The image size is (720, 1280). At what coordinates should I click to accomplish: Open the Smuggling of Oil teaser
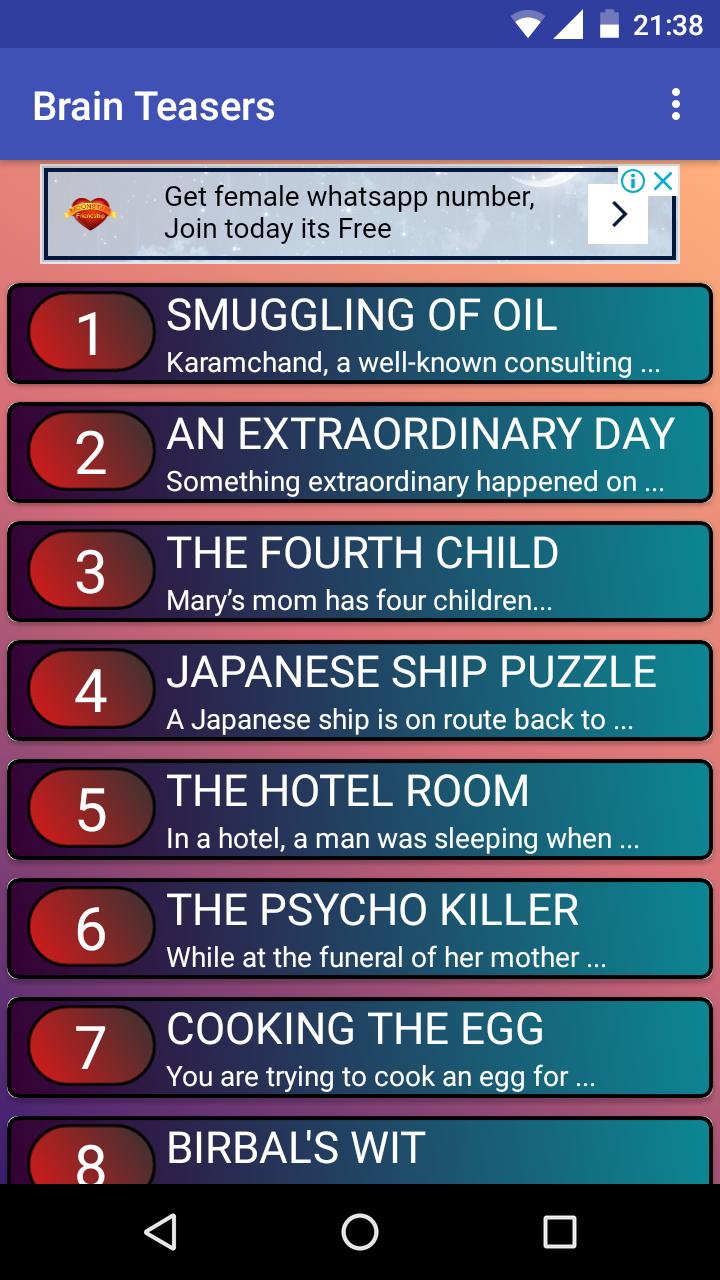[x=360, y=334]
